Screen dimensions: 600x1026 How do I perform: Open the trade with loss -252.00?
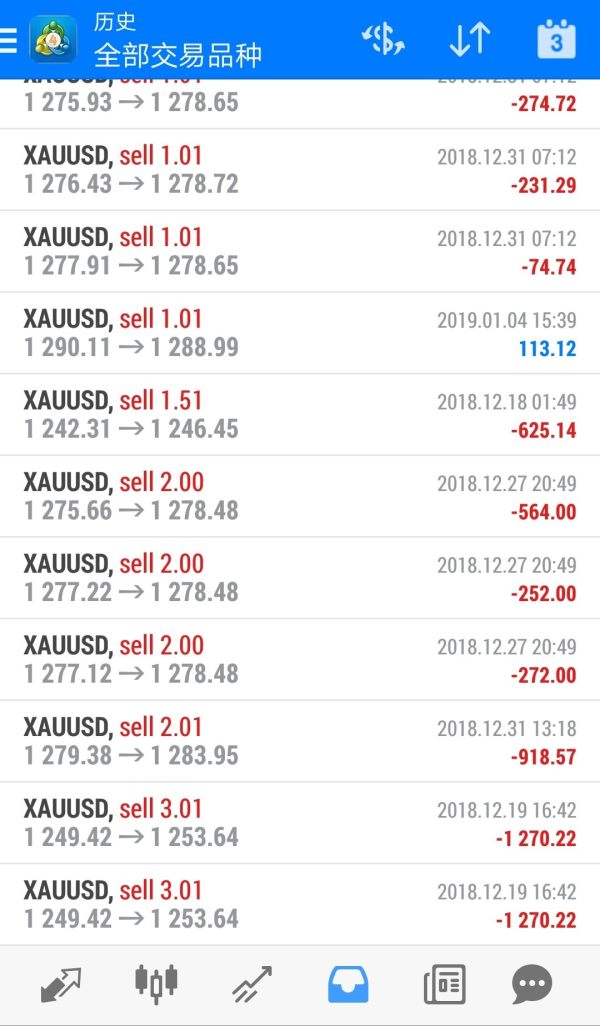tap(300, 578)
